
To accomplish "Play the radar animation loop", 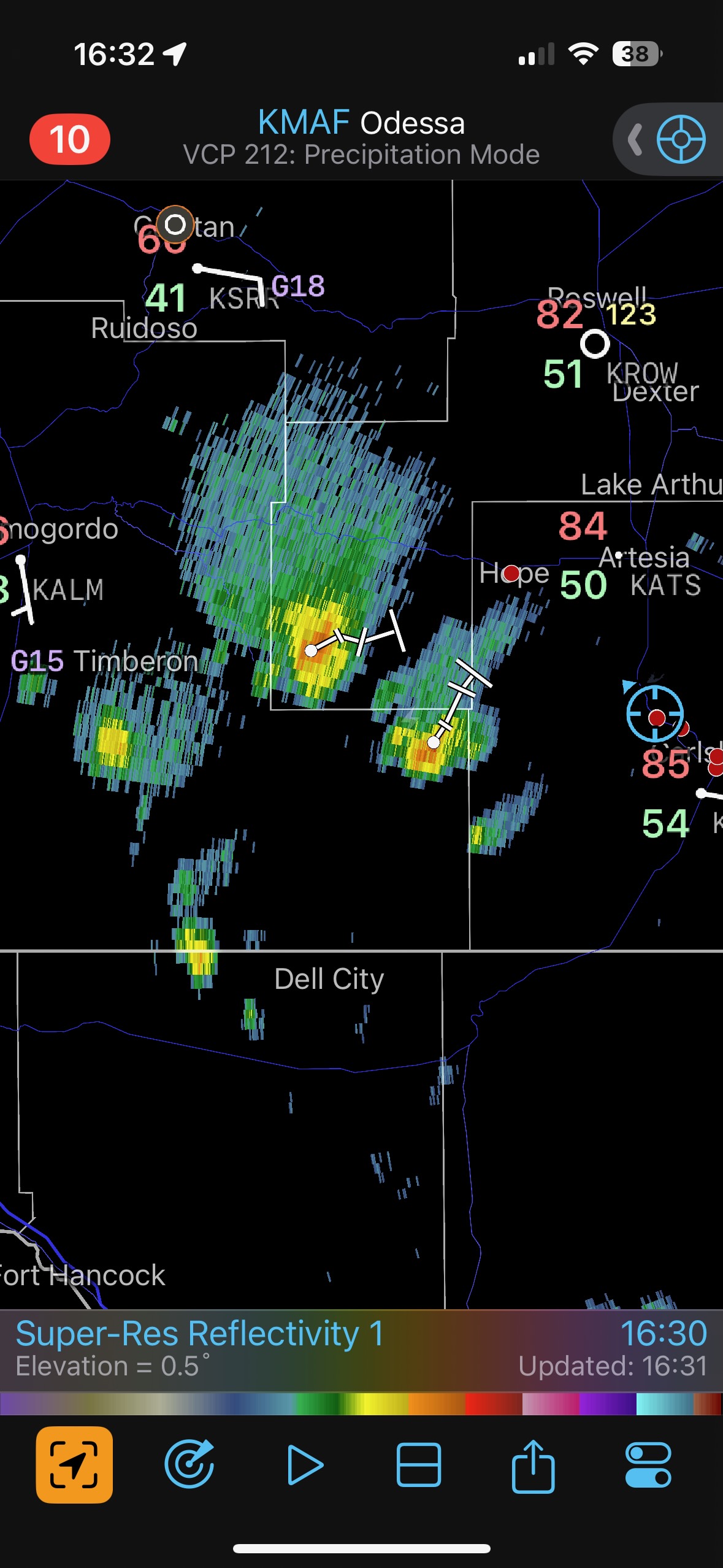I will click(304, 1464).
